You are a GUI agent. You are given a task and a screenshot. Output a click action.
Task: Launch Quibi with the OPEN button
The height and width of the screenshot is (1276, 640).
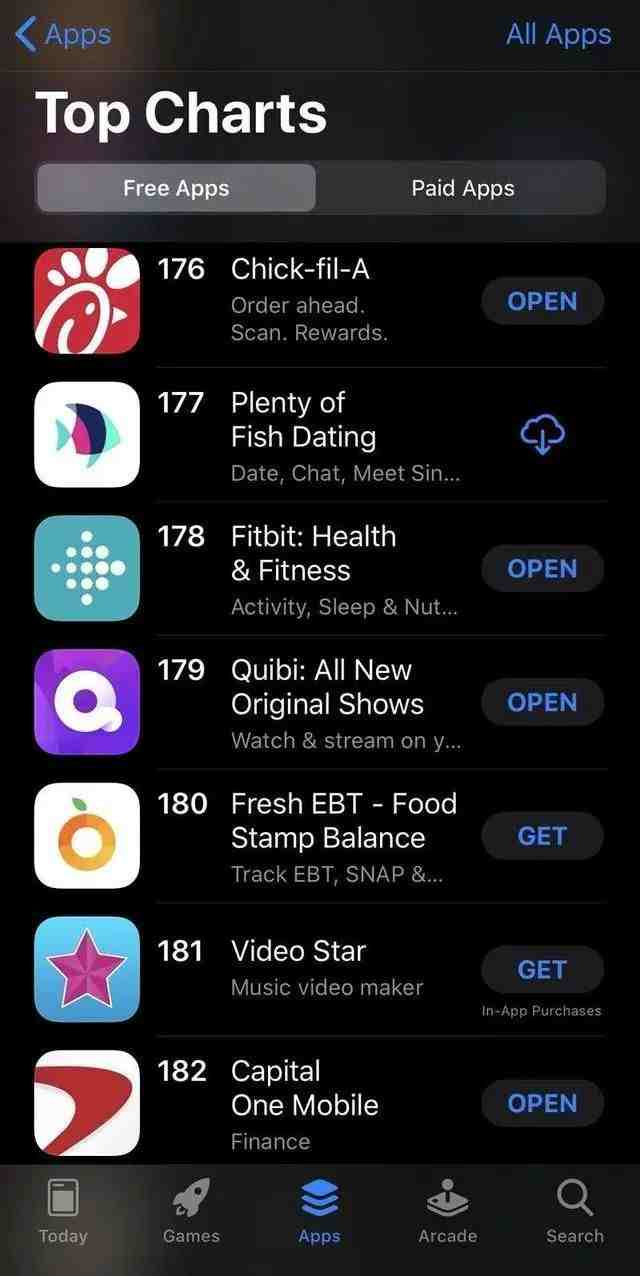542,702
